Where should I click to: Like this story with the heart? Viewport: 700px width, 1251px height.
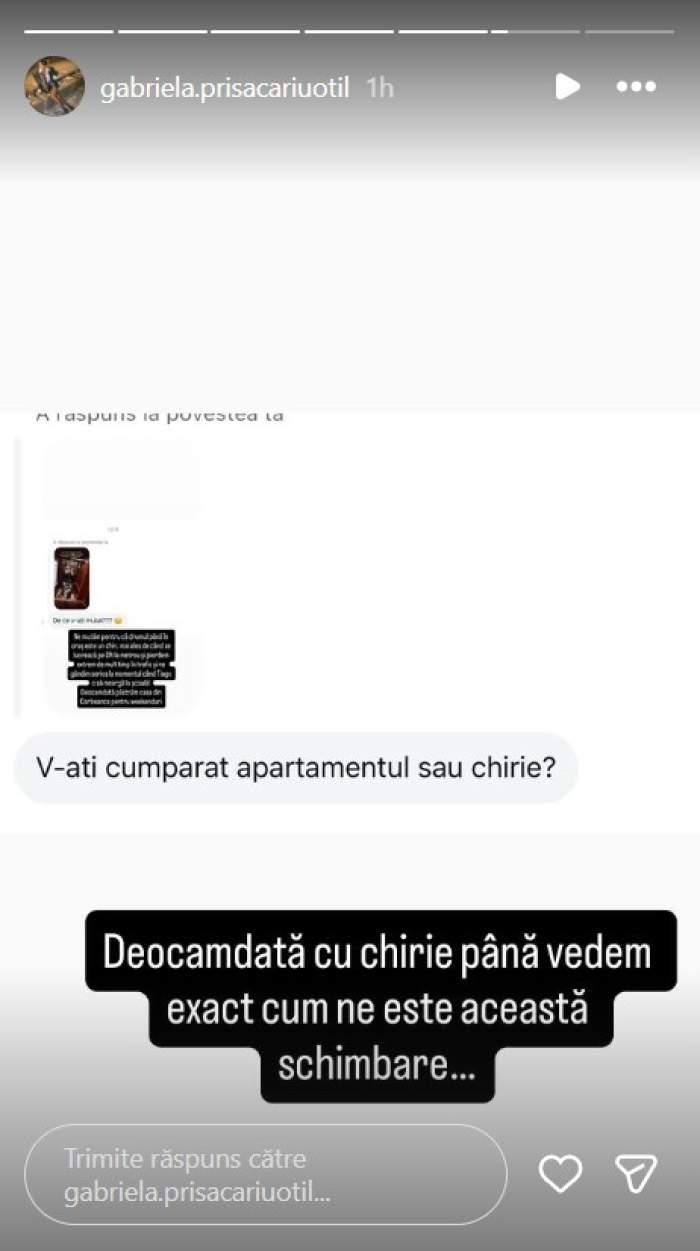click(560, 1173)
